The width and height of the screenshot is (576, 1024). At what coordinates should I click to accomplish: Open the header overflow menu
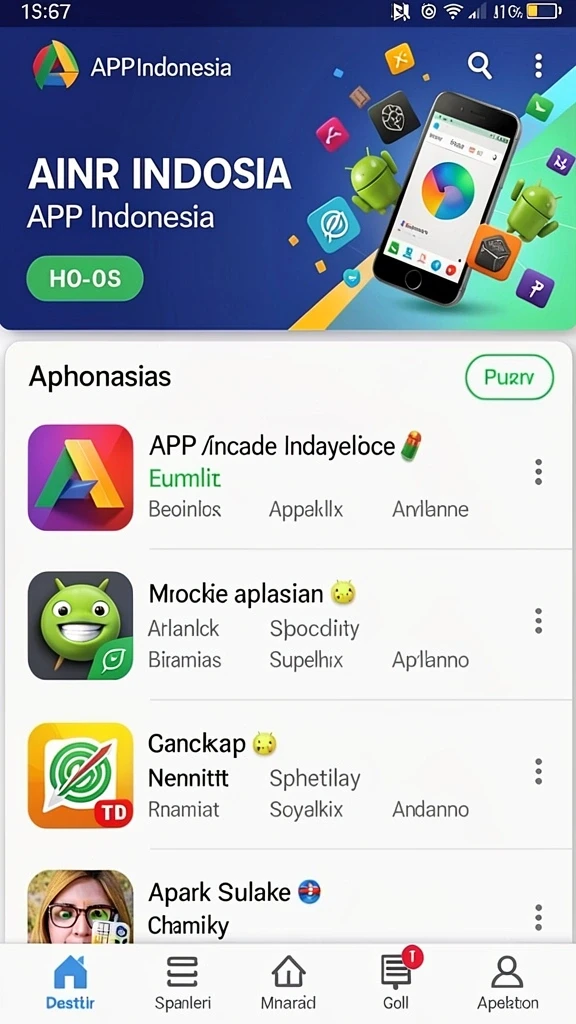click(538, 66)
